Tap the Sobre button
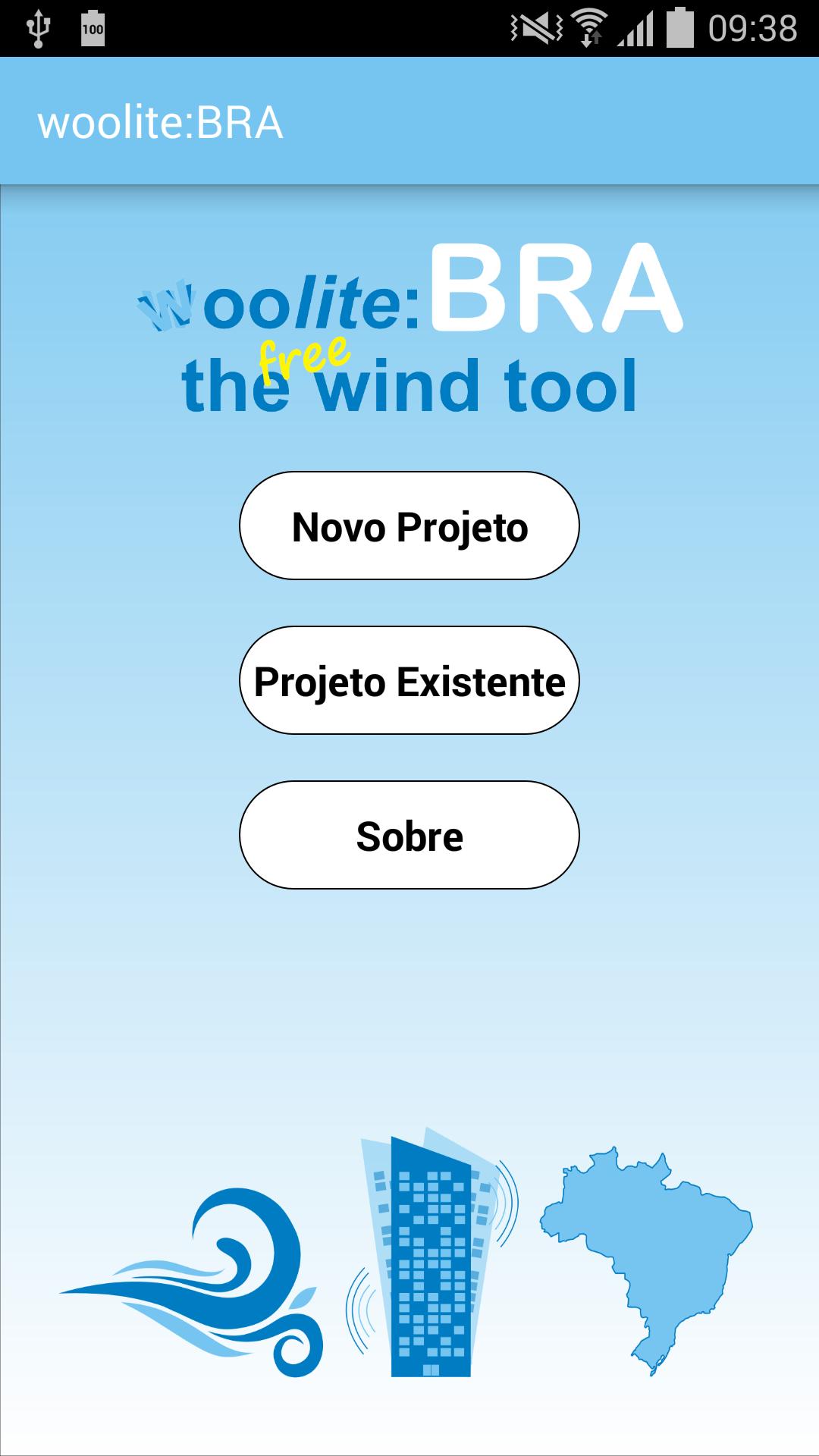The height and width of the screenshot is (1456, 819). point(409,836)
